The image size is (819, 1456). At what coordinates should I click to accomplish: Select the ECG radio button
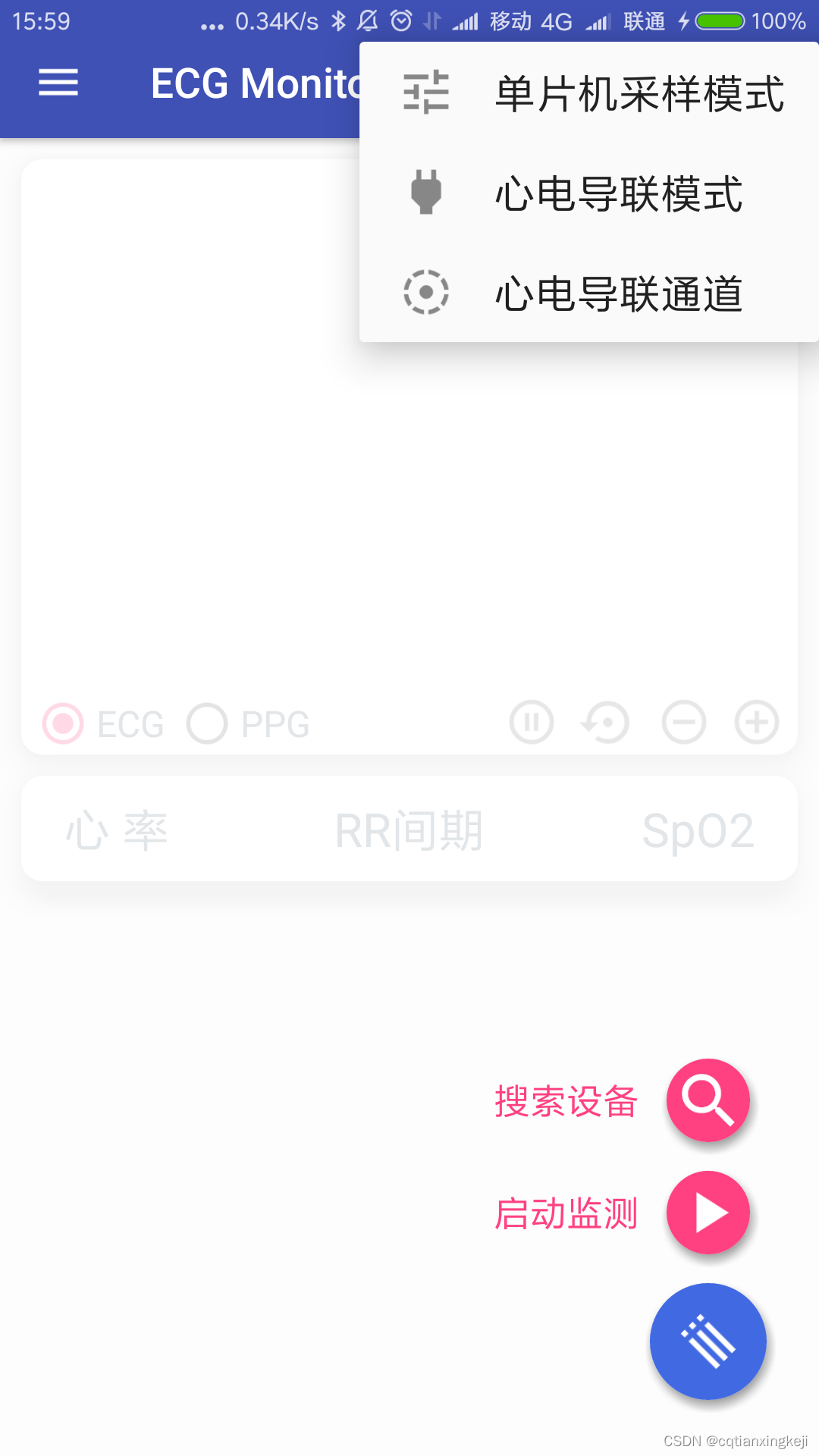pyautogui.click(x=64, y=723)
